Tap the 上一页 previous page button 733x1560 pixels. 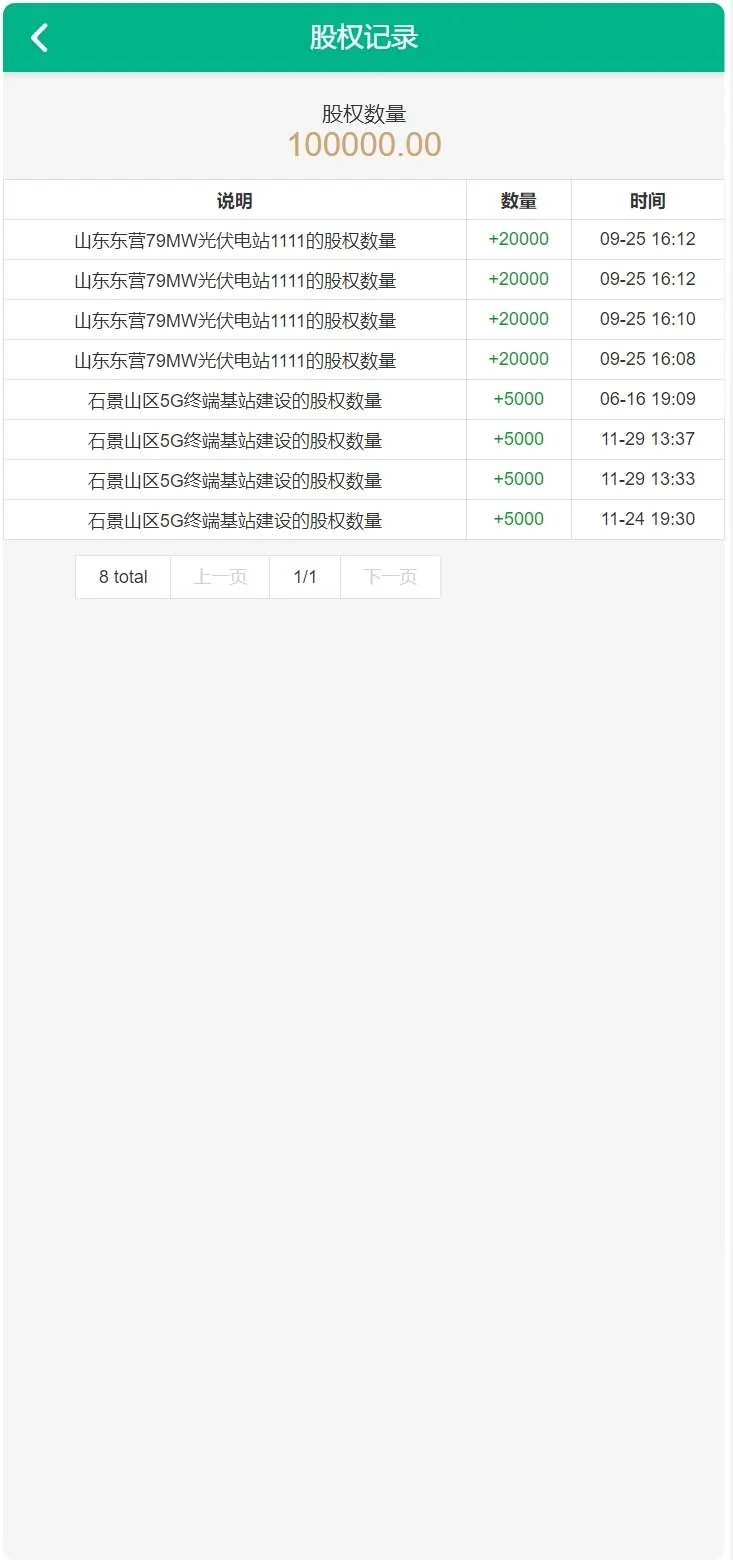pos(220,577)
